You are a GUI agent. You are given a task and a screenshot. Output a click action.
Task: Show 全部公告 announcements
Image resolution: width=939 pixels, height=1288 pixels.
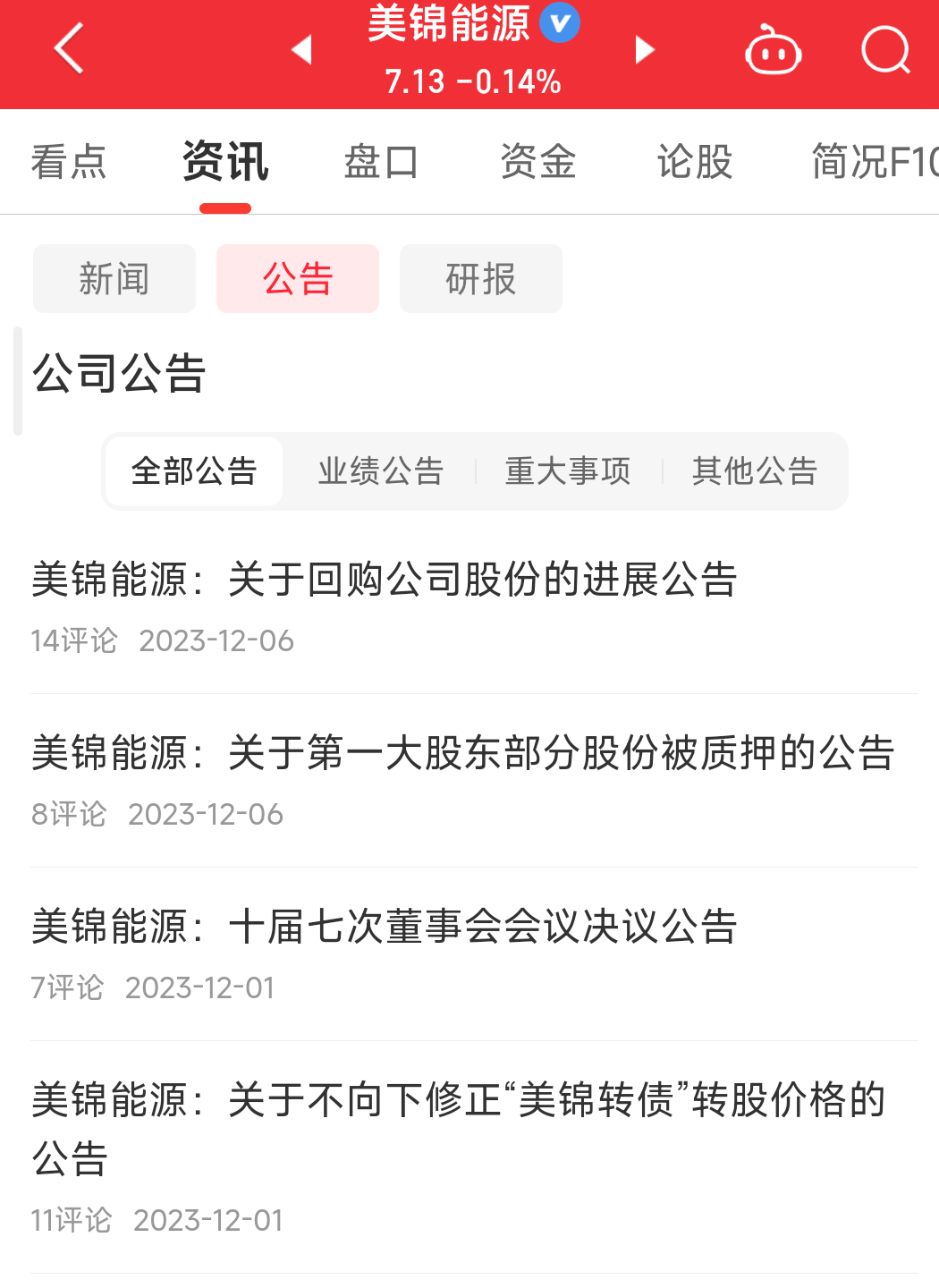point(194,471)
